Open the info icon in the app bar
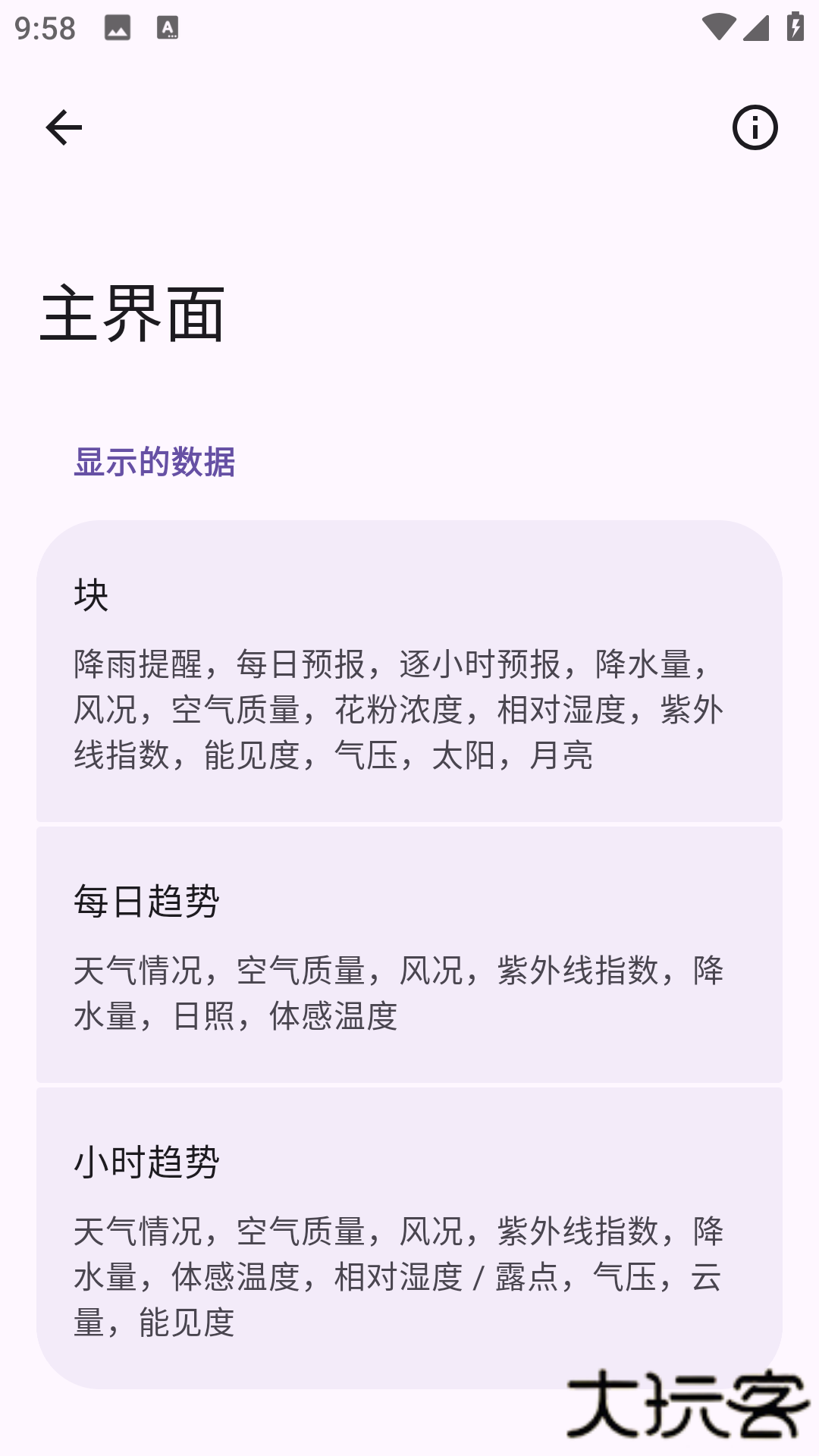The width and height of the screenshot is (819, 1456). click(755, 127)
